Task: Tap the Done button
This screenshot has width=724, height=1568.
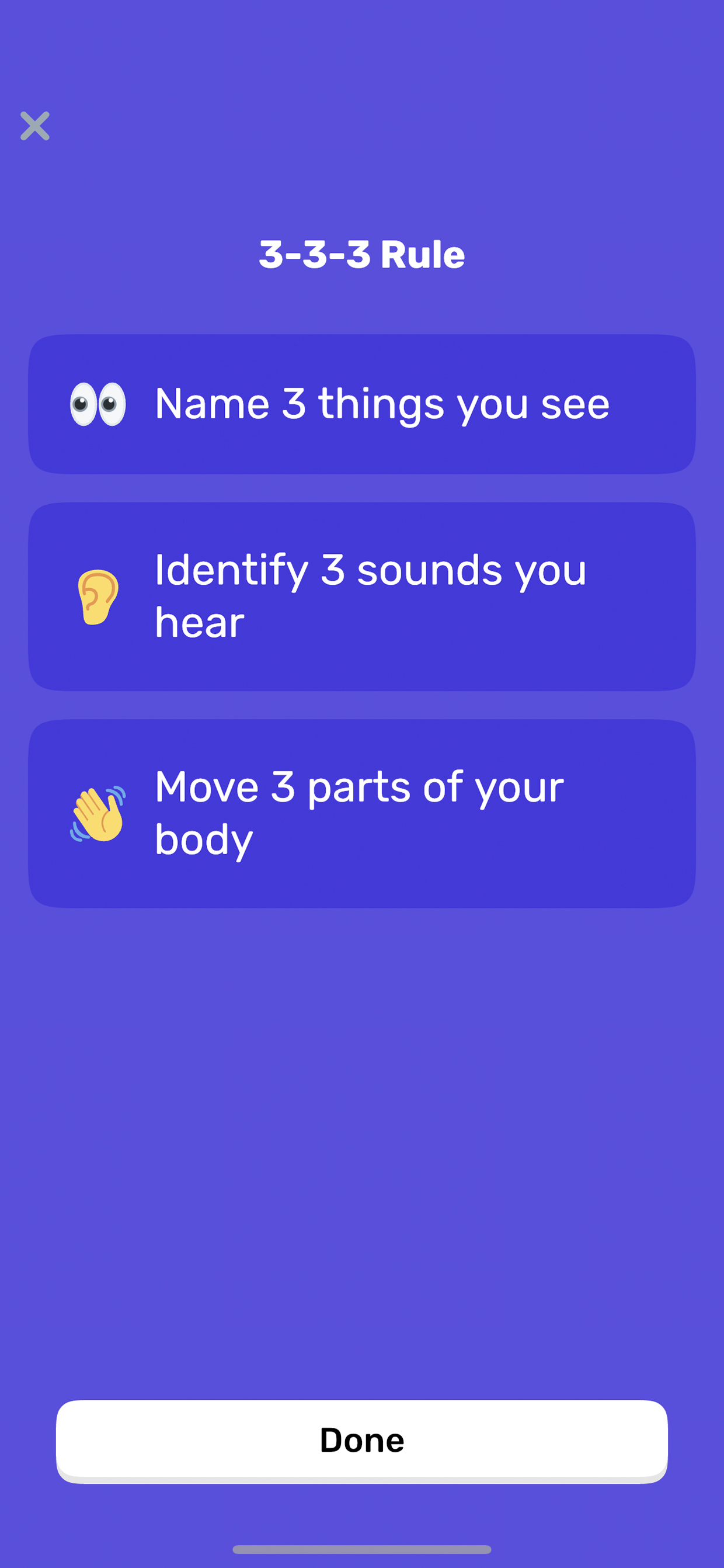Action: (x=362, y=1440)
